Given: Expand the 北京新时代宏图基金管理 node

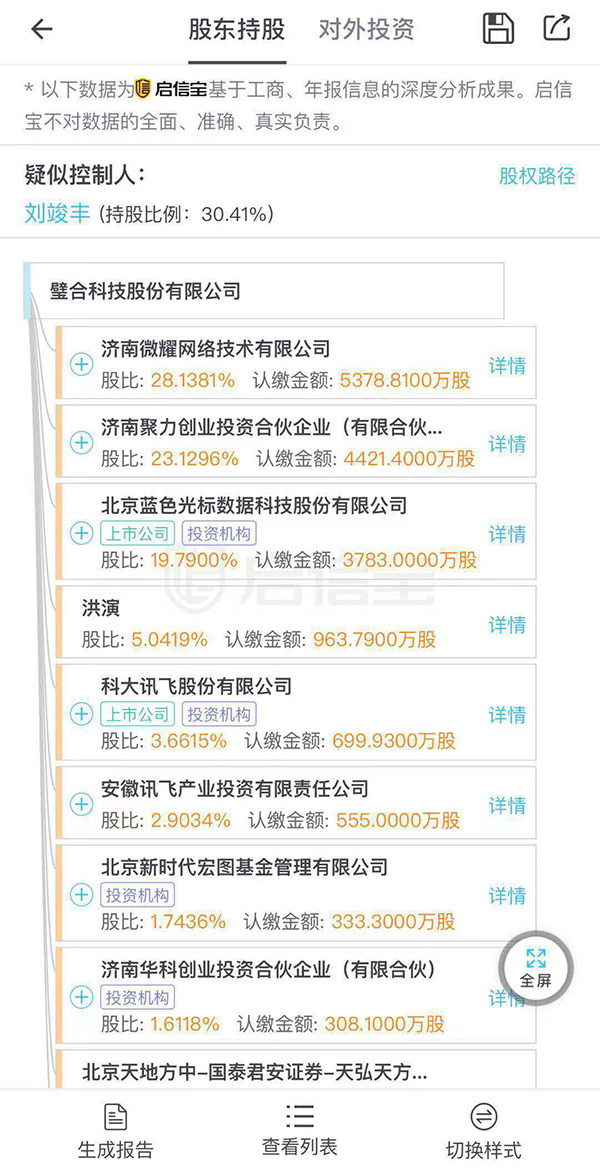Looking at the screenshot, I should pos(81,895).
